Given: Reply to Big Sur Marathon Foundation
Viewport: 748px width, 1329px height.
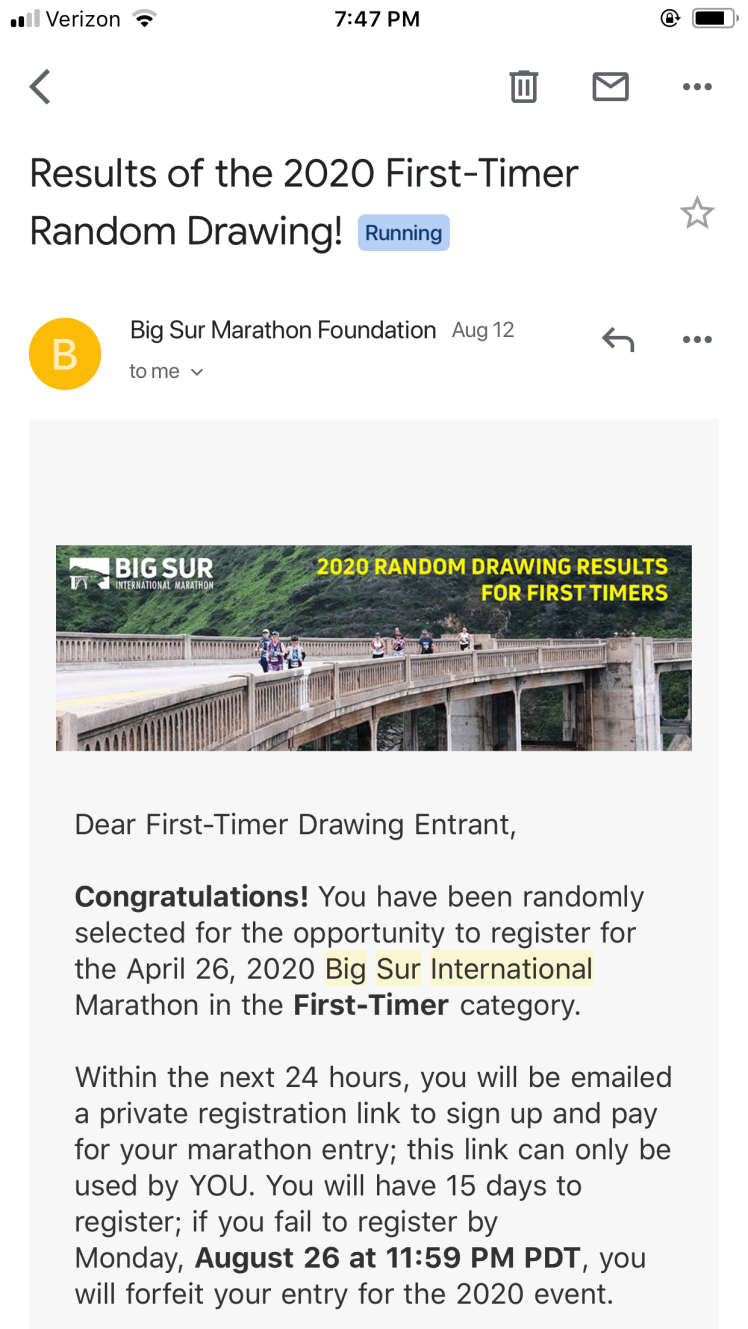Looking at the screenshot, I should (x=618, y=340).
